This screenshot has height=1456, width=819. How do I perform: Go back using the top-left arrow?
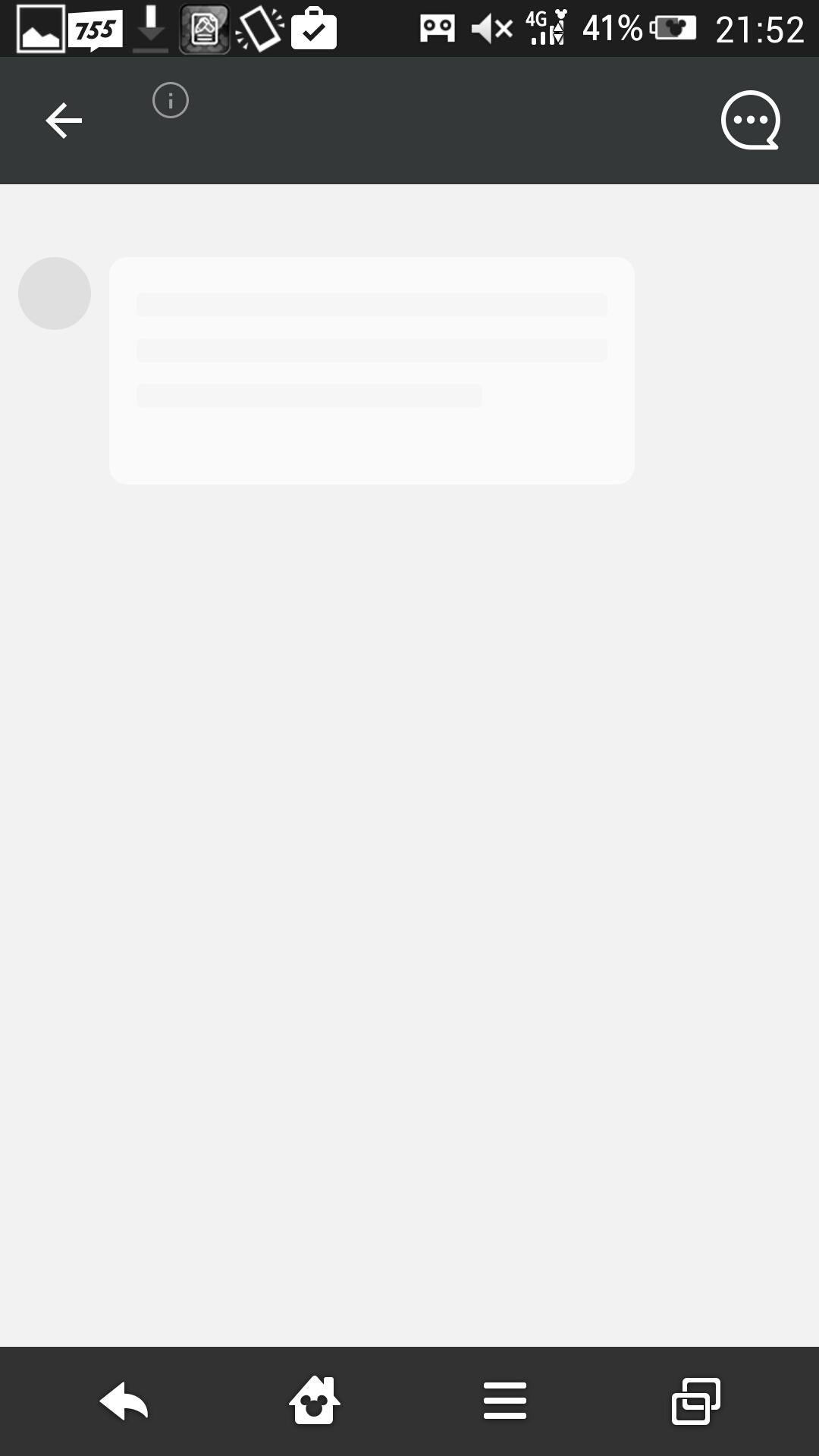pyautogui.click(x=64, y=121)
